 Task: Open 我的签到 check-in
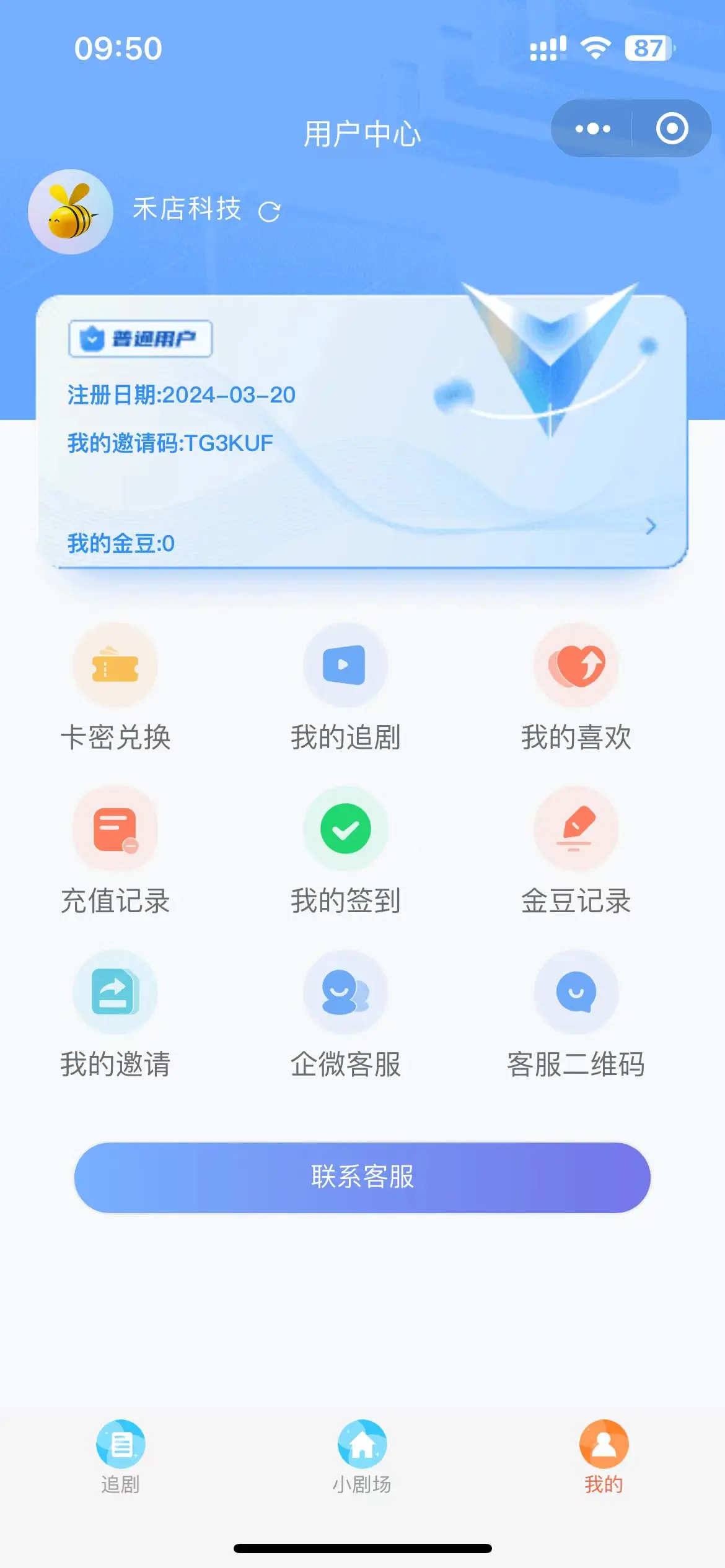[x=345, y=851]
